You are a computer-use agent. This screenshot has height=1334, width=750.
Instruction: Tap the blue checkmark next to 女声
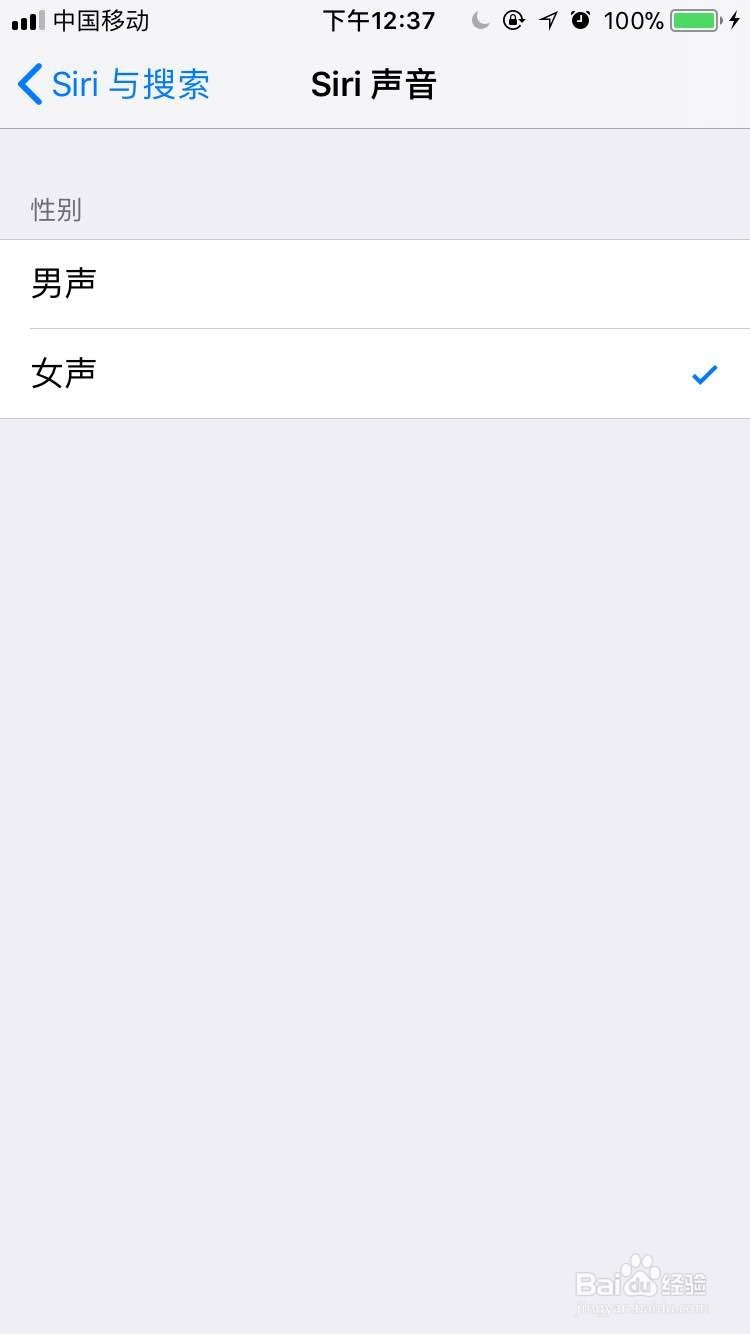click(704, 373)
